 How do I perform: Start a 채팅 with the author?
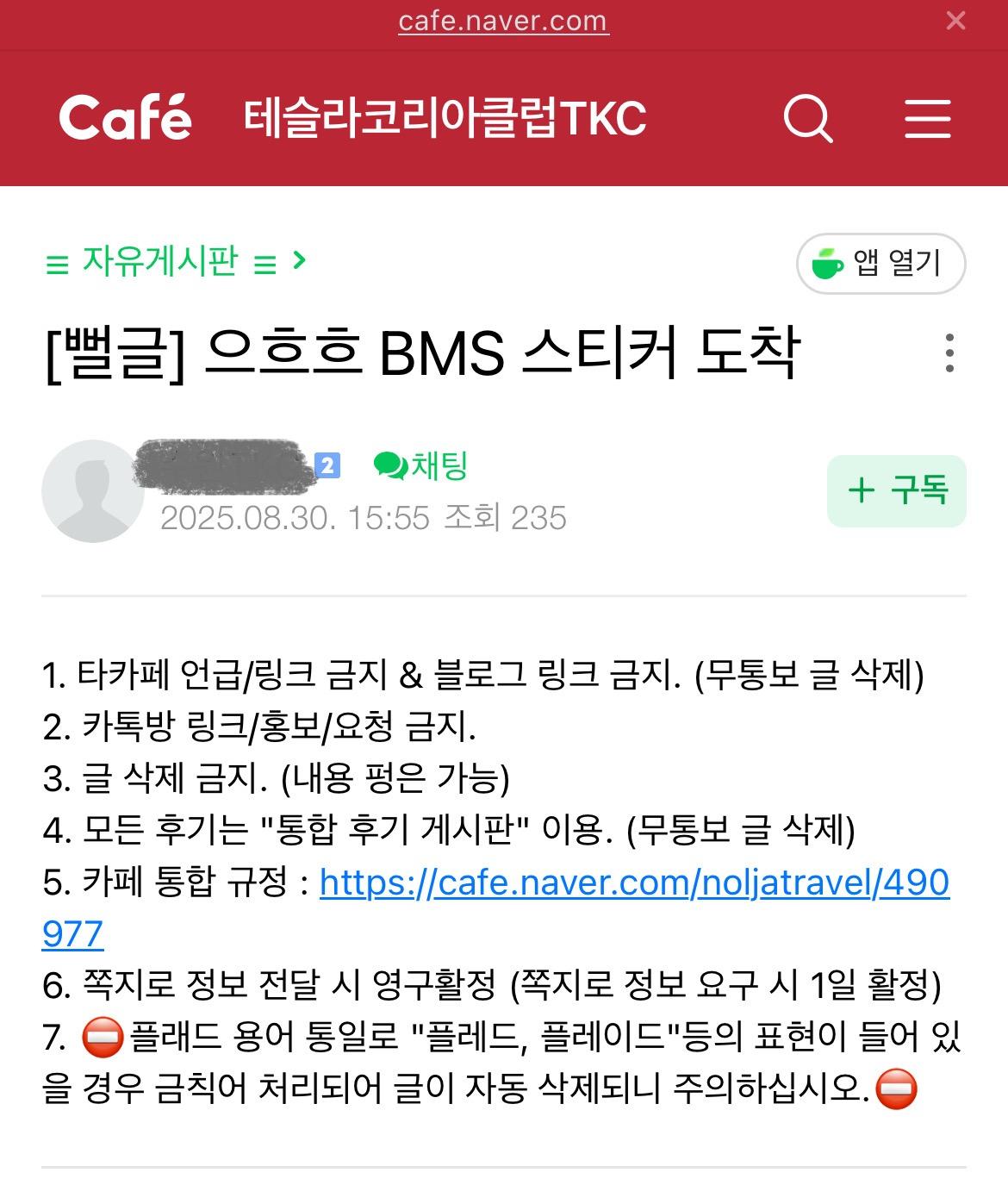coord(421,466)
